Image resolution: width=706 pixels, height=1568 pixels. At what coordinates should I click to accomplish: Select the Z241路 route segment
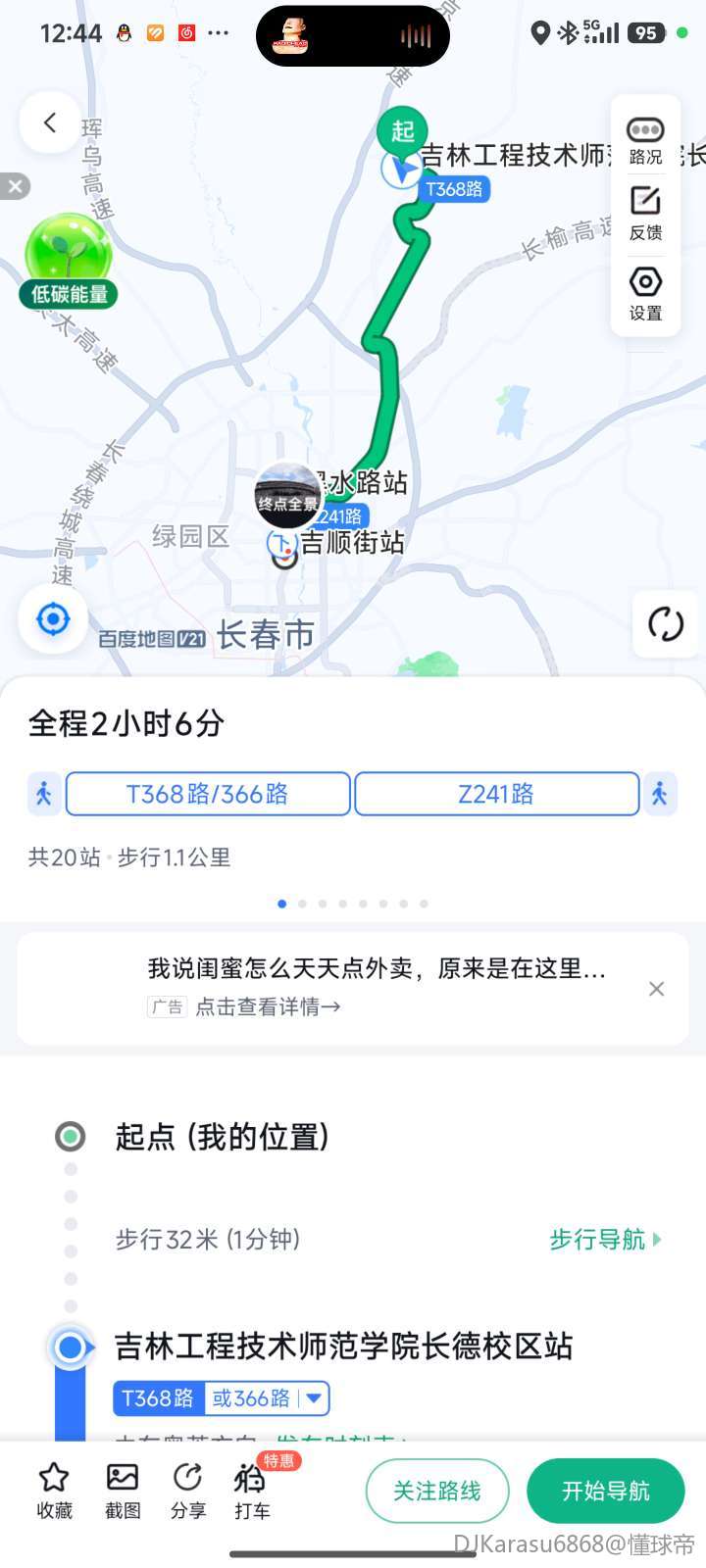pos(496,794)
